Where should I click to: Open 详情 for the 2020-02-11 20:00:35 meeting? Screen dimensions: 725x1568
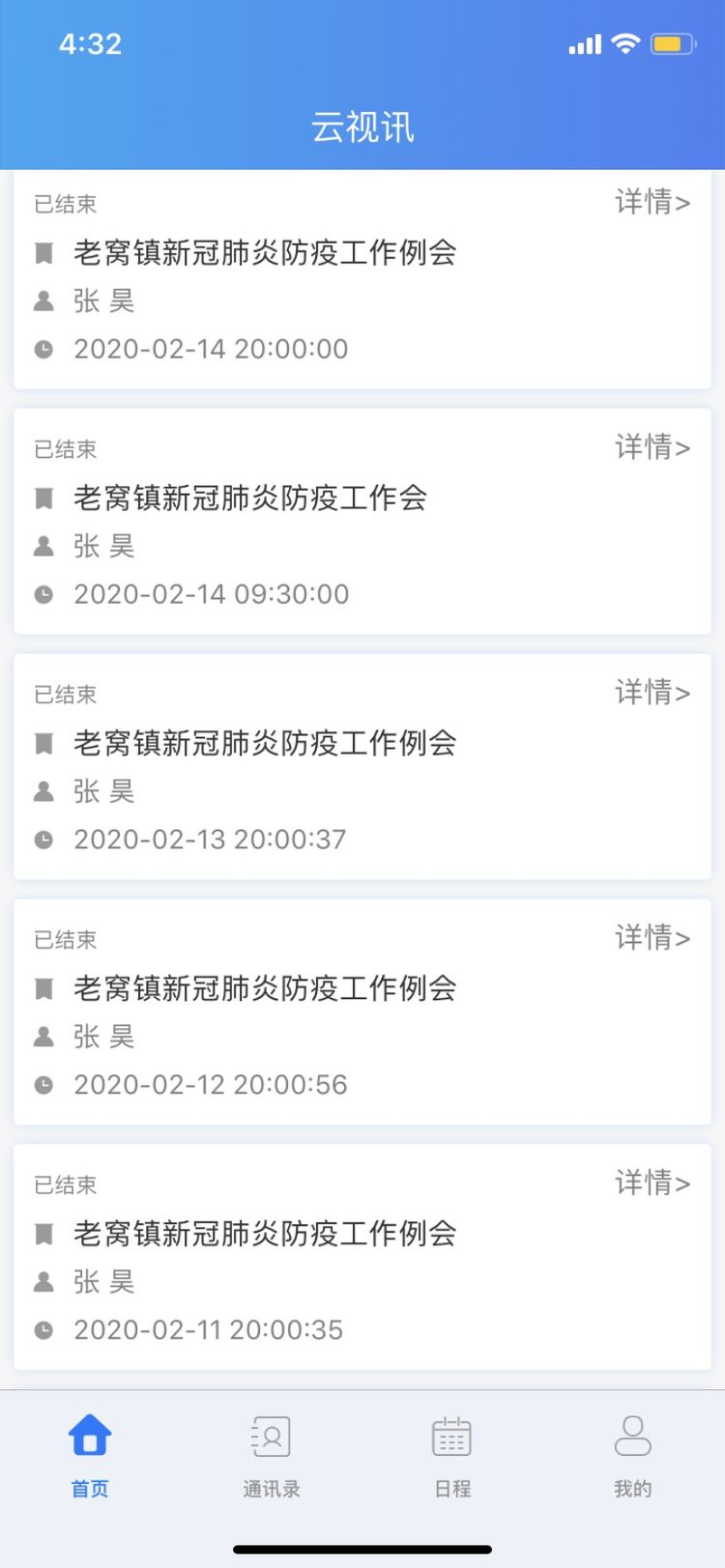click(652, 1183)
